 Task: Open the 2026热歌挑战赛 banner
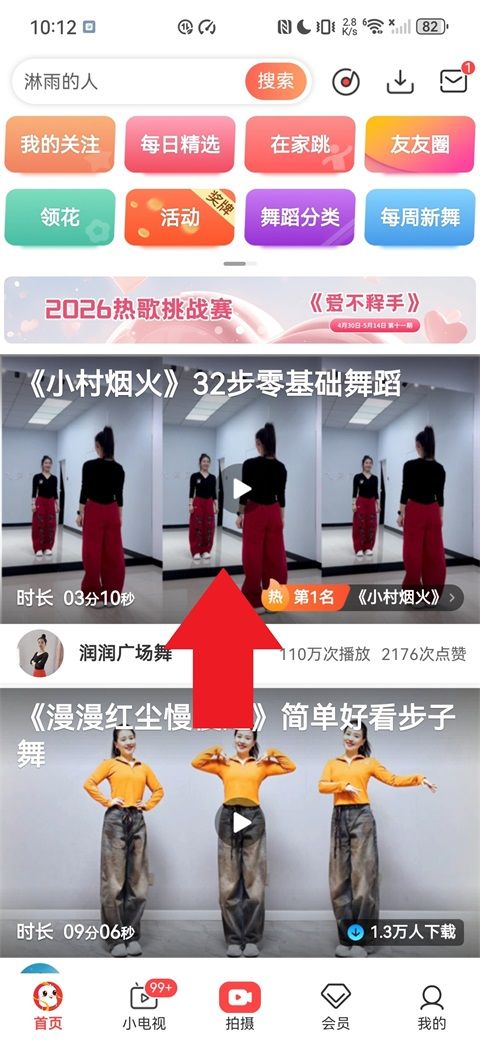point(240,310)
